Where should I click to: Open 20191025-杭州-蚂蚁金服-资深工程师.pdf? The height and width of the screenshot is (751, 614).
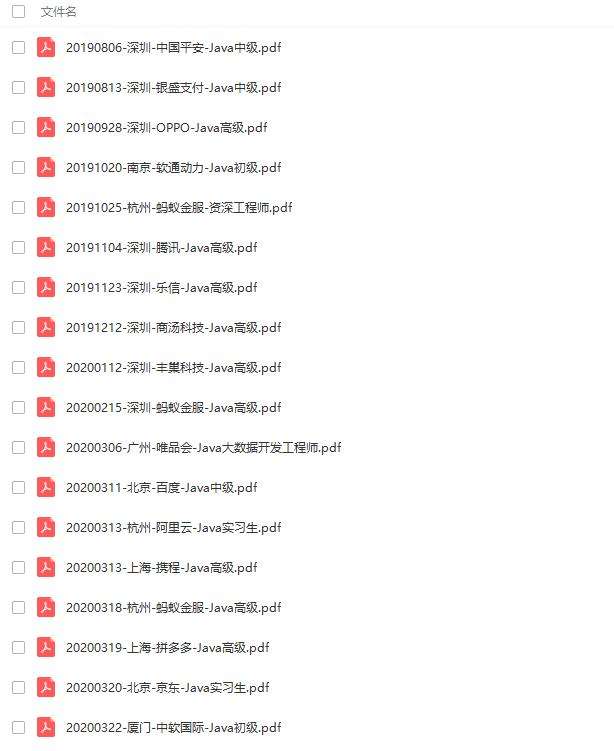point(178,208)
